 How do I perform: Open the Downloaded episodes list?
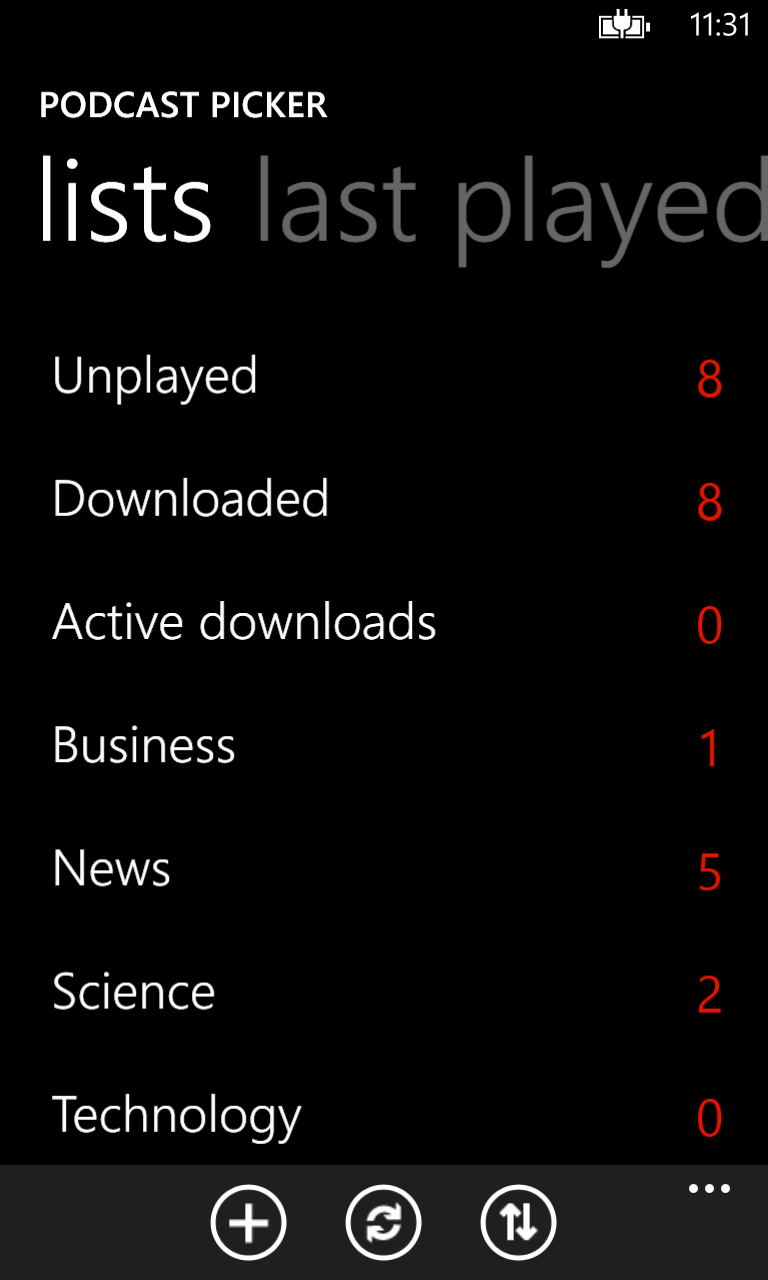(x=190, y=500)
